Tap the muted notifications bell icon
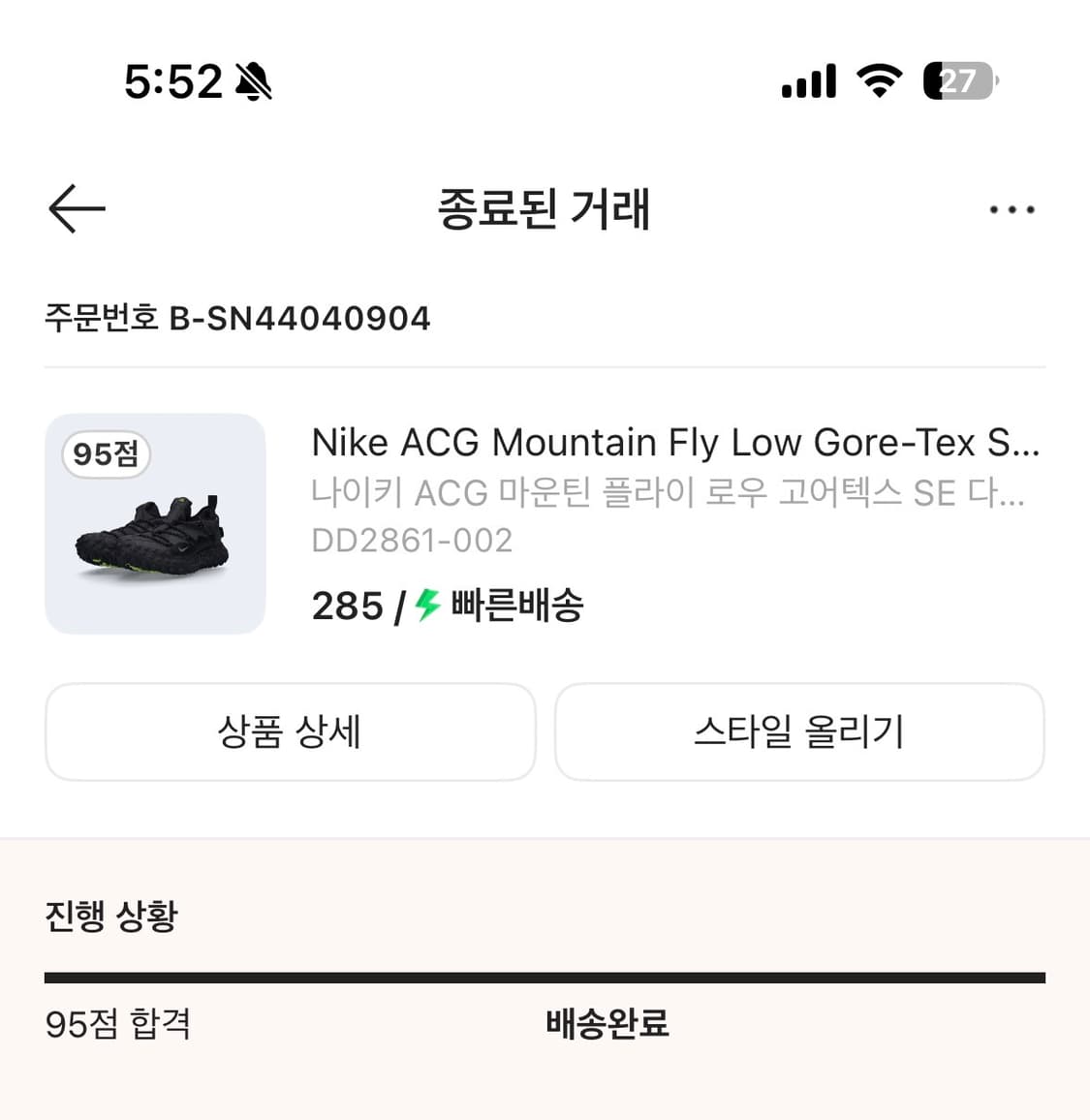The width and height of the screenshot is (1090, 1120). coord(254,81)
